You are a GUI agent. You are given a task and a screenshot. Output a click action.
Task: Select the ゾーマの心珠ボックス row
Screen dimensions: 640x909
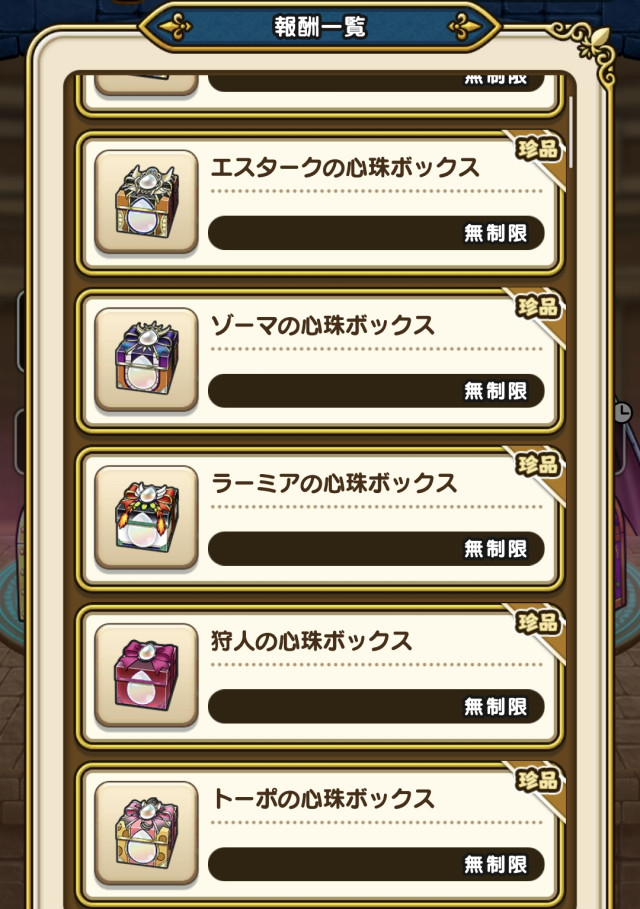tap(320, 360)
